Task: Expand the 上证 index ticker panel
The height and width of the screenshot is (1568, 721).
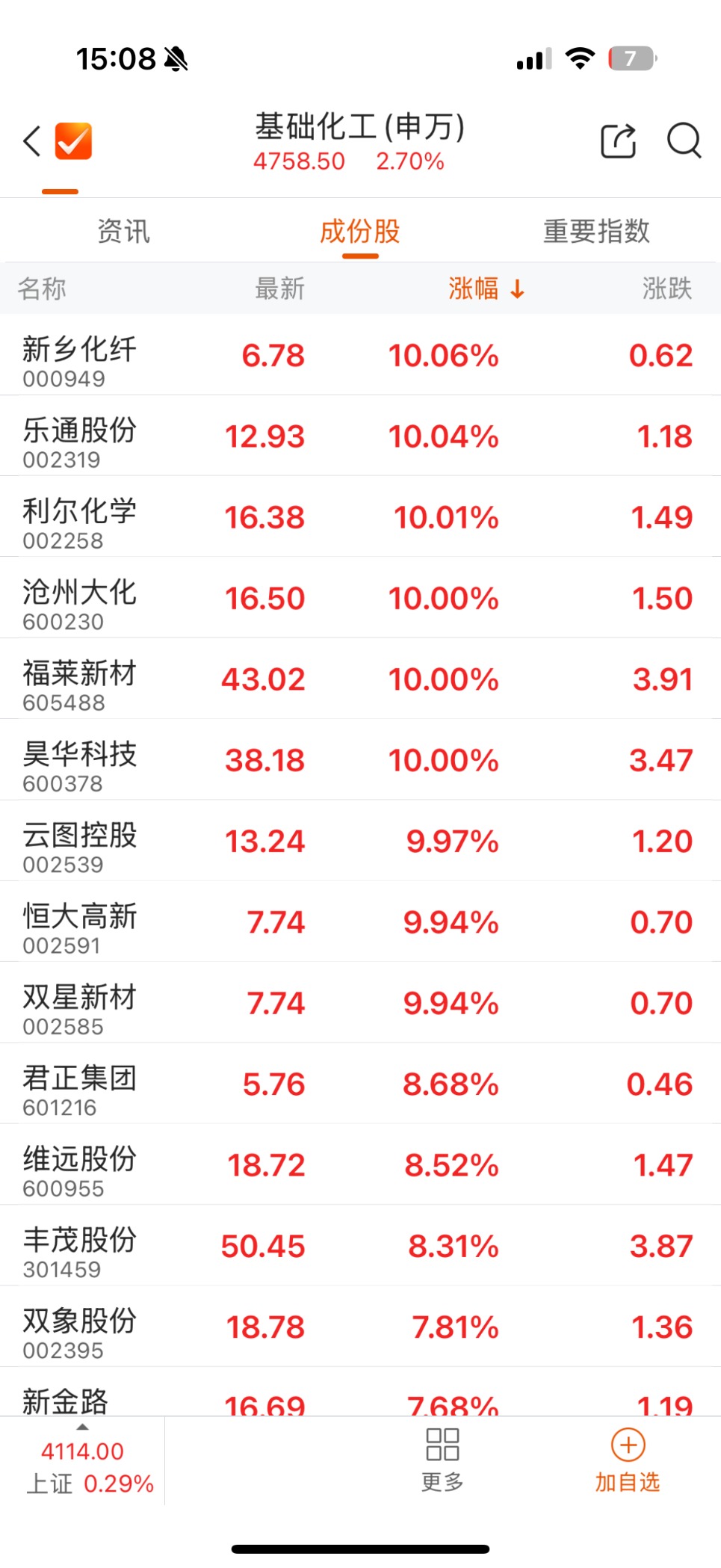Action: (82, 1461)
